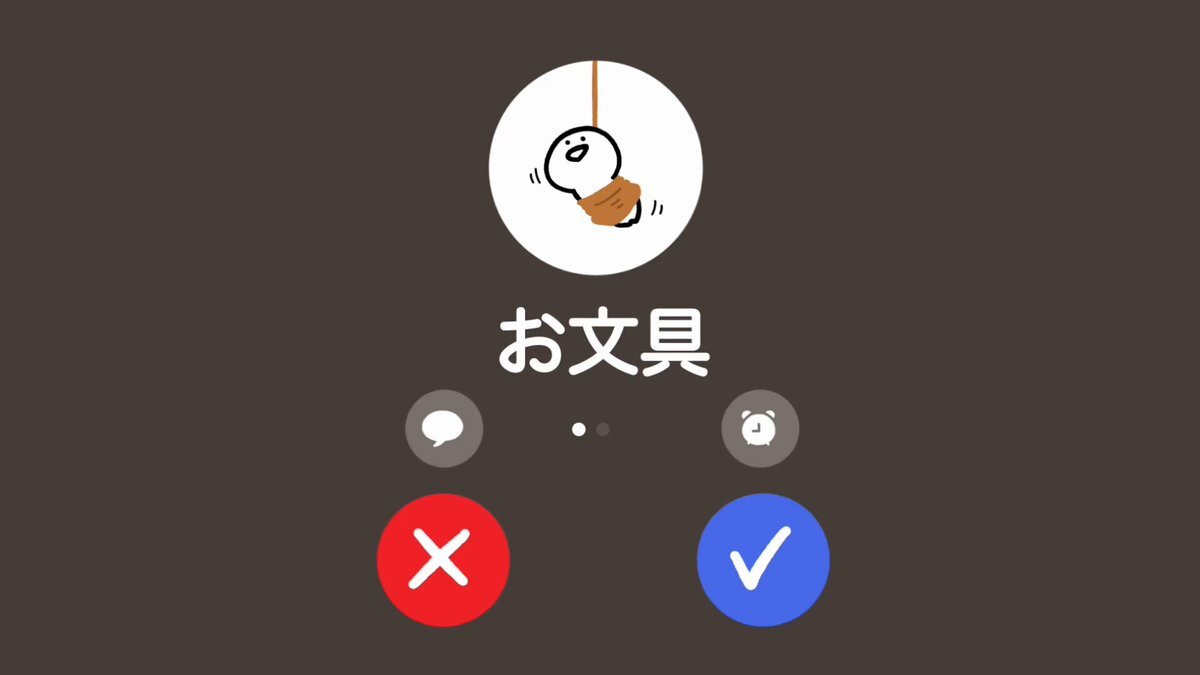Accept the call with the blue checkmark
The width and height of the screenshot is (1200, 675).
point(763,560)
